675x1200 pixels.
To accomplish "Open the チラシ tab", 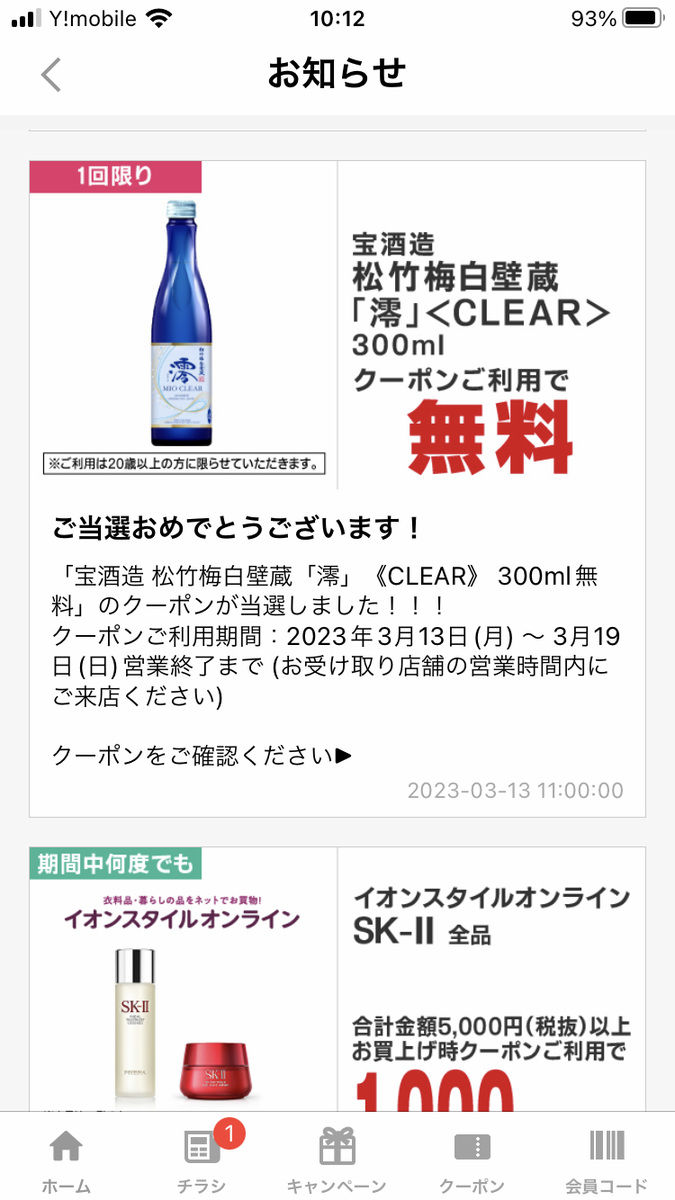I will point(202,1160).
